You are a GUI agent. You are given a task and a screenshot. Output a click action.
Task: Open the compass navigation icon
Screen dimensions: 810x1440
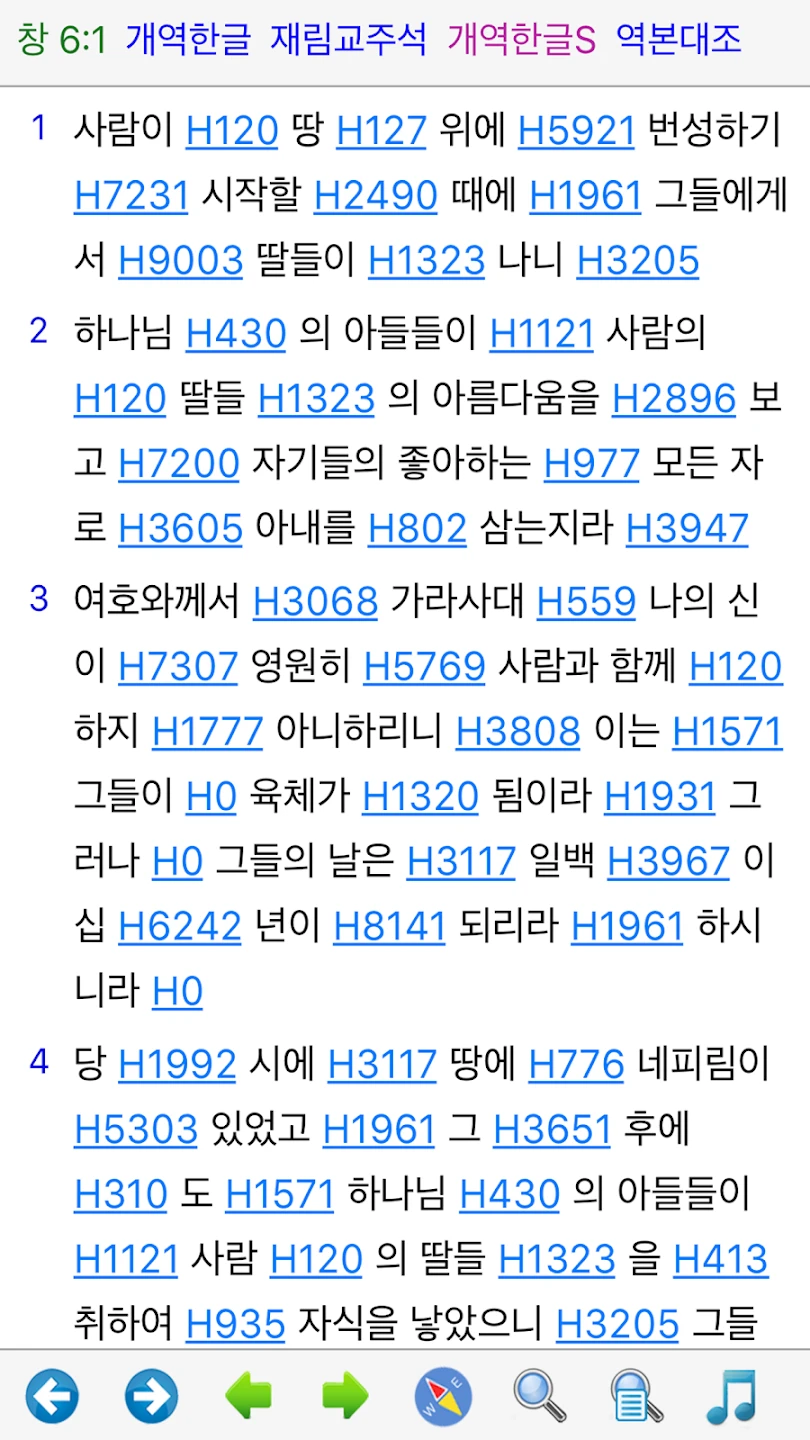(x=443, y=1396)
